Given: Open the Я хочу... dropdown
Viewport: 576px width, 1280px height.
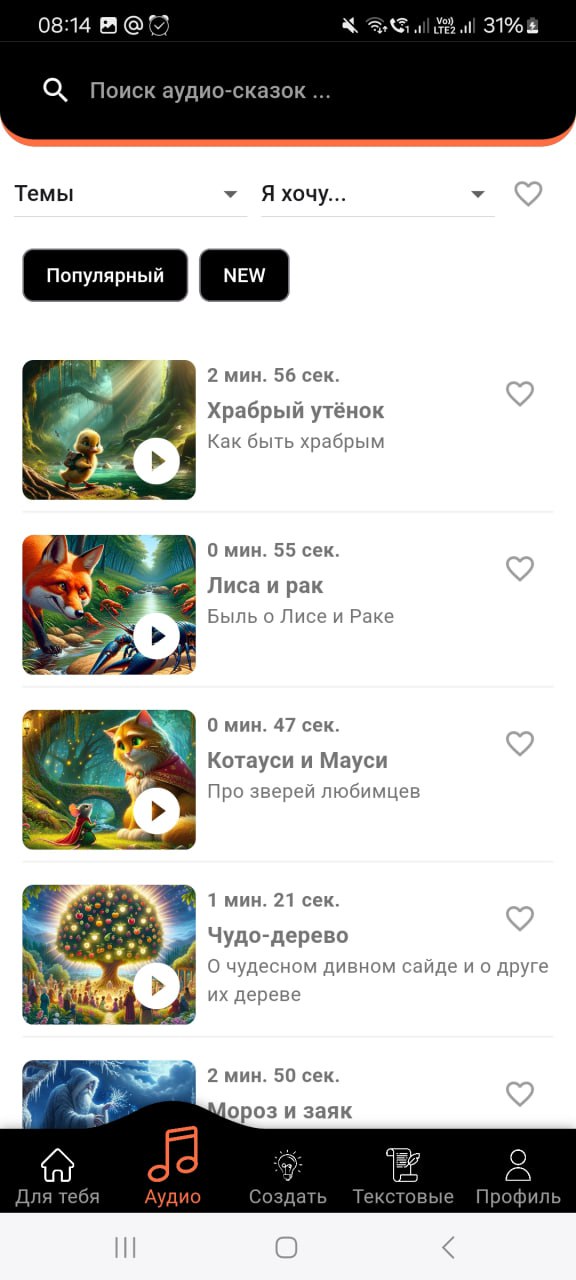Looking at the screenshot, I should coord(377,194).
